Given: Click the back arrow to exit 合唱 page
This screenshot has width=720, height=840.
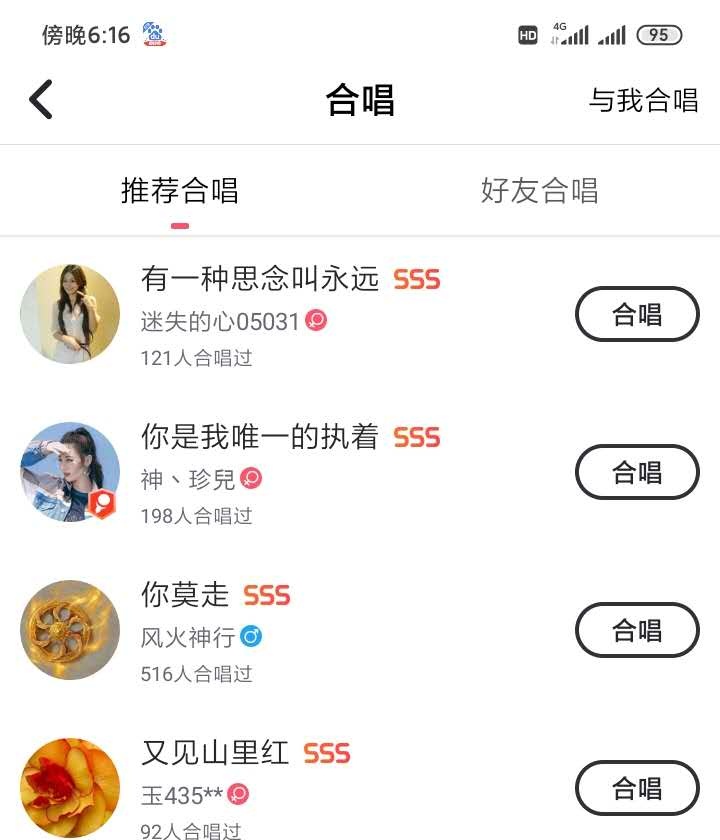Looking at the screenshot, I should pos(40,101).
